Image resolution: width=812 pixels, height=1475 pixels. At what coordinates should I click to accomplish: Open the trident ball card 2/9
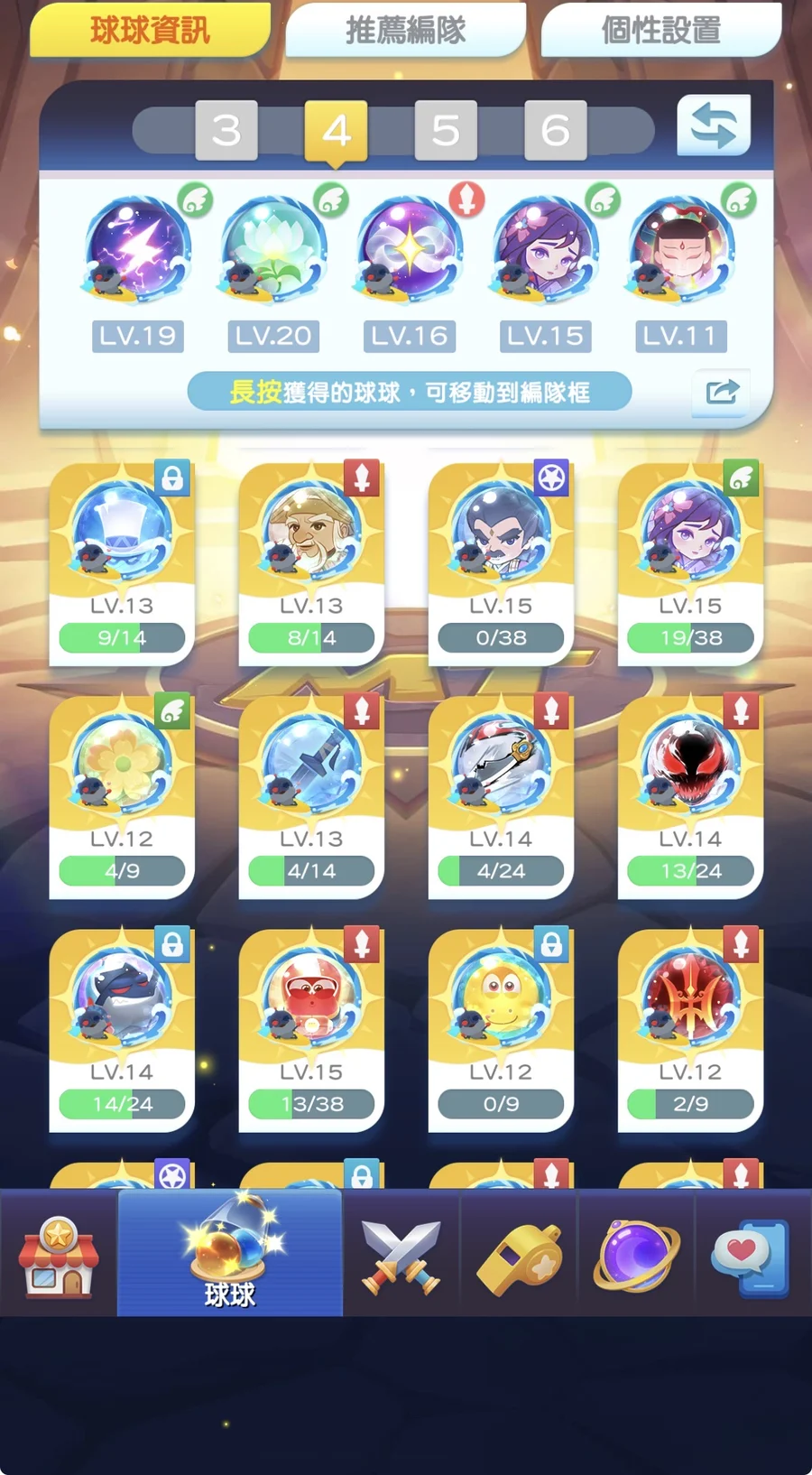click(x=690, y=1030)
